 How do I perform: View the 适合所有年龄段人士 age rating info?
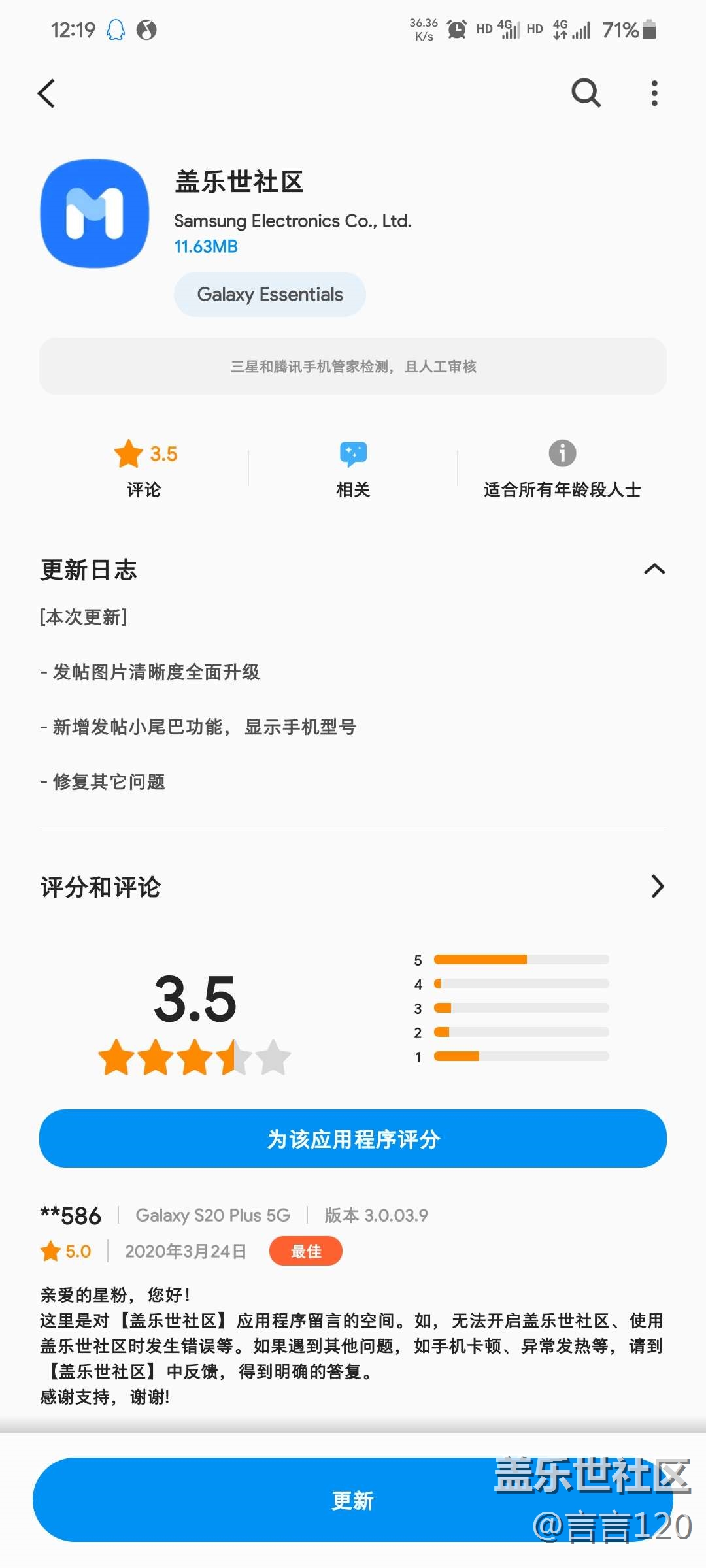(x=562, y=469)
